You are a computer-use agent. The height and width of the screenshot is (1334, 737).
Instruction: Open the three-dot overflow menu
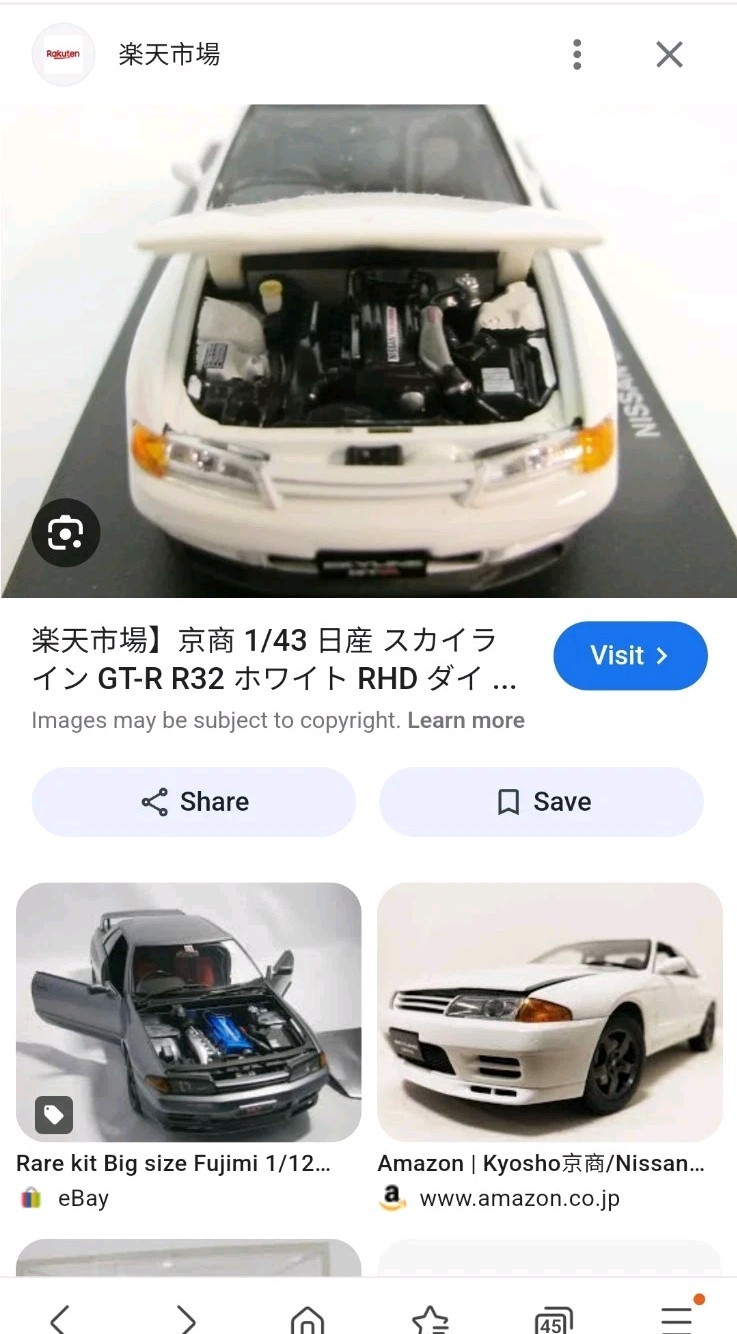[x=577, y=55]
